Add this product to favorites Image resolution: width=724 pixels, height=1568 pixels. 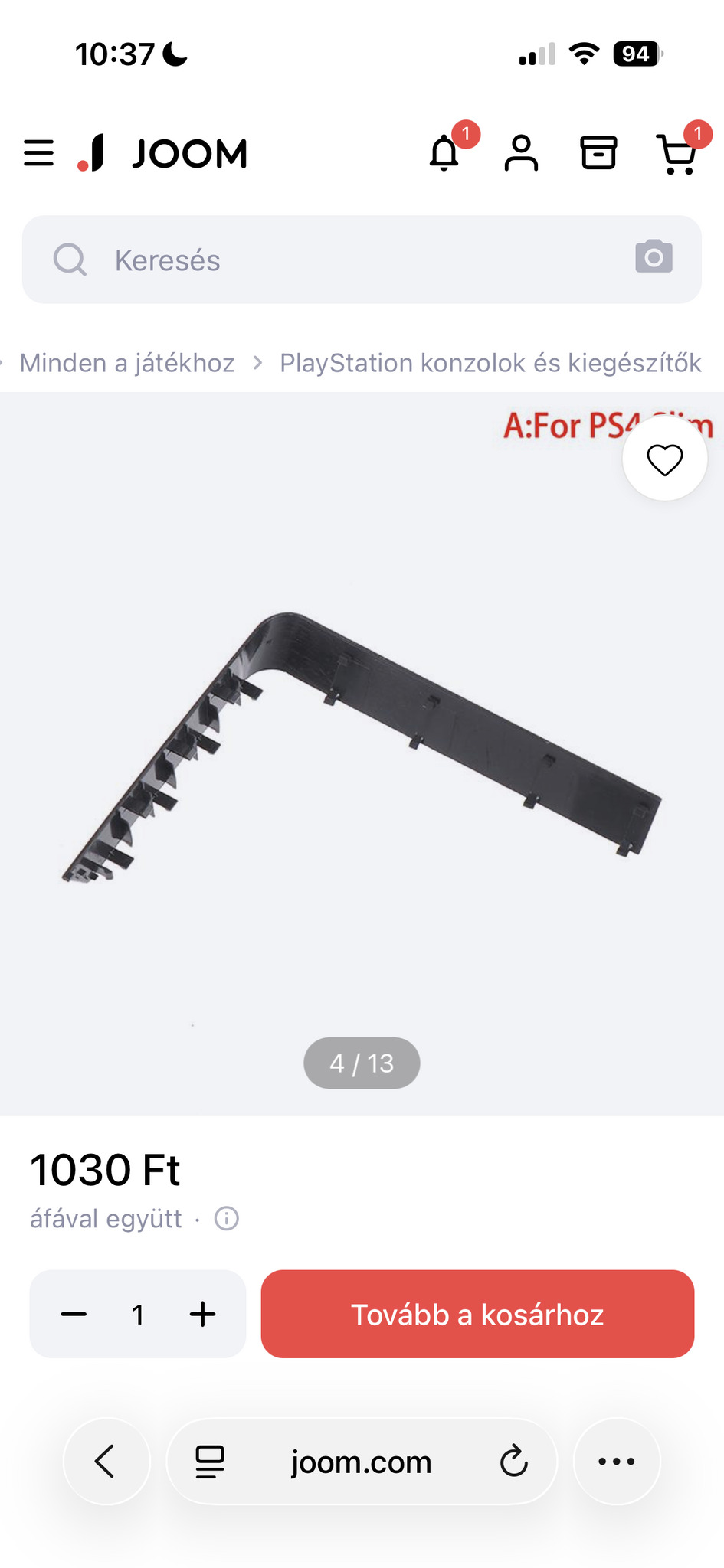(664, 459)
